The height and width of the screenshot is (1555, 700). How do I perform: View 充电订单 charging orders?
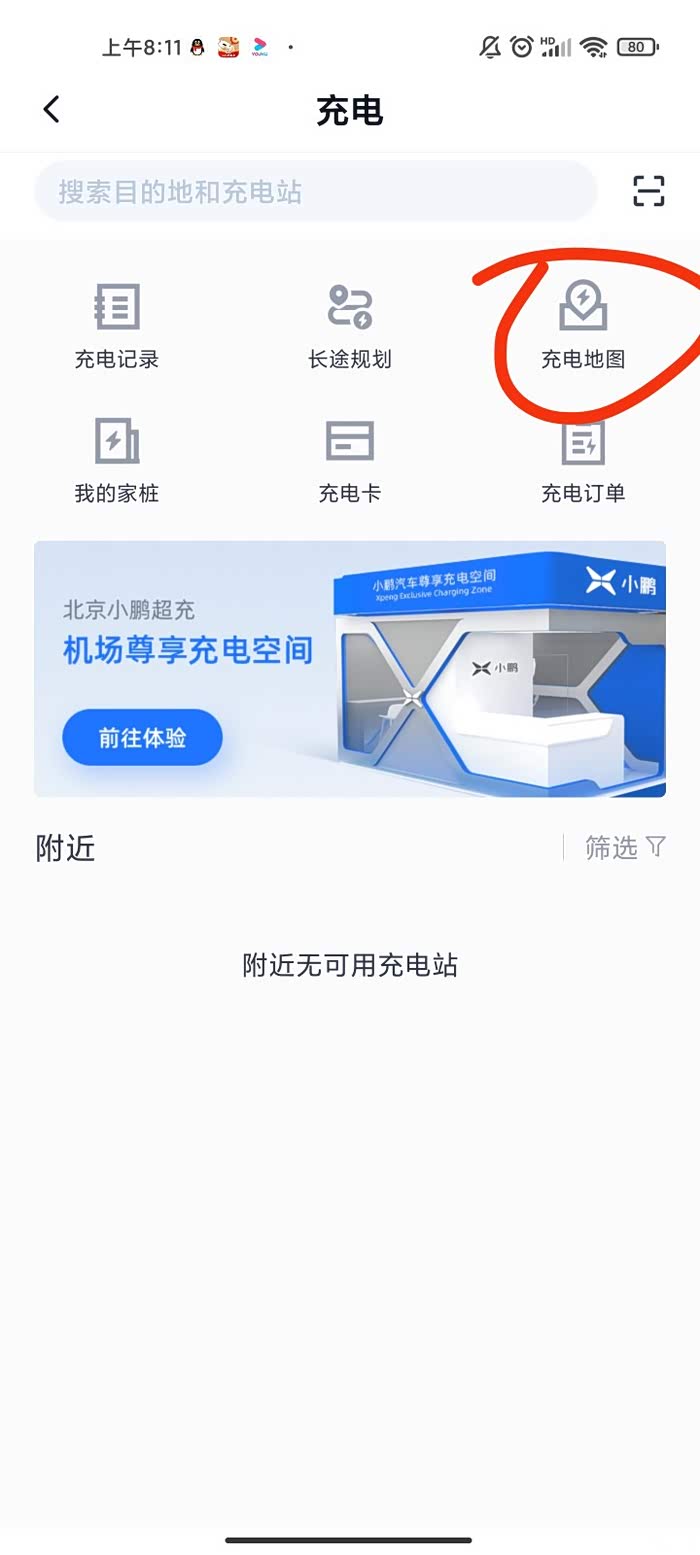583,461
